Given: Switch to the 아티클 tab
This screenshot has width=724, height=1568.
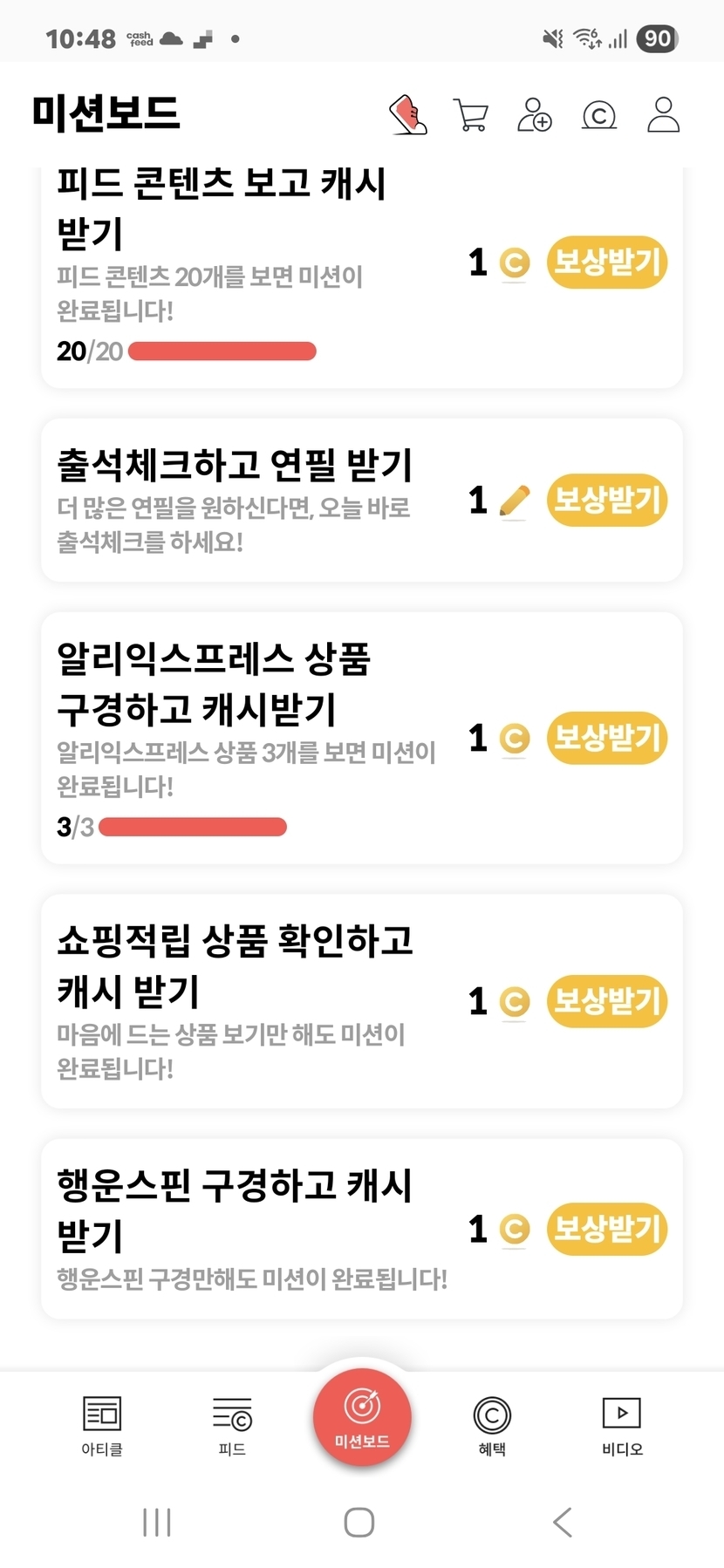Looking at the screenshot, I should (x=102, y=1426).
